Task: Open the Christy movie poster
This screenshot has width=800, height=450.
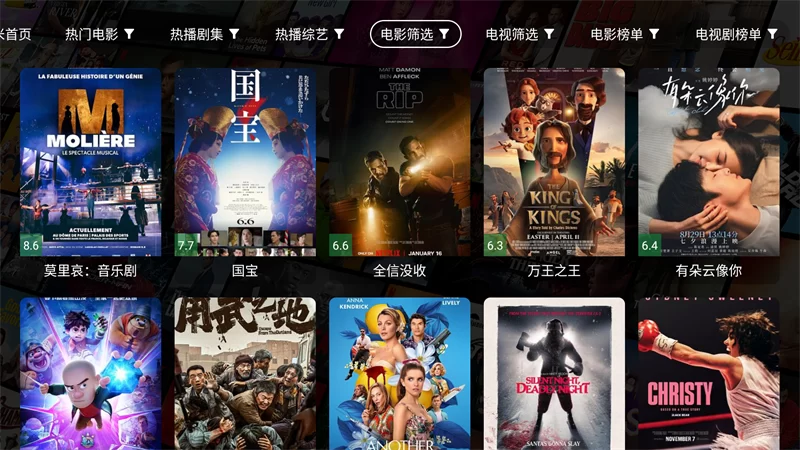Action: pos(709,374)
